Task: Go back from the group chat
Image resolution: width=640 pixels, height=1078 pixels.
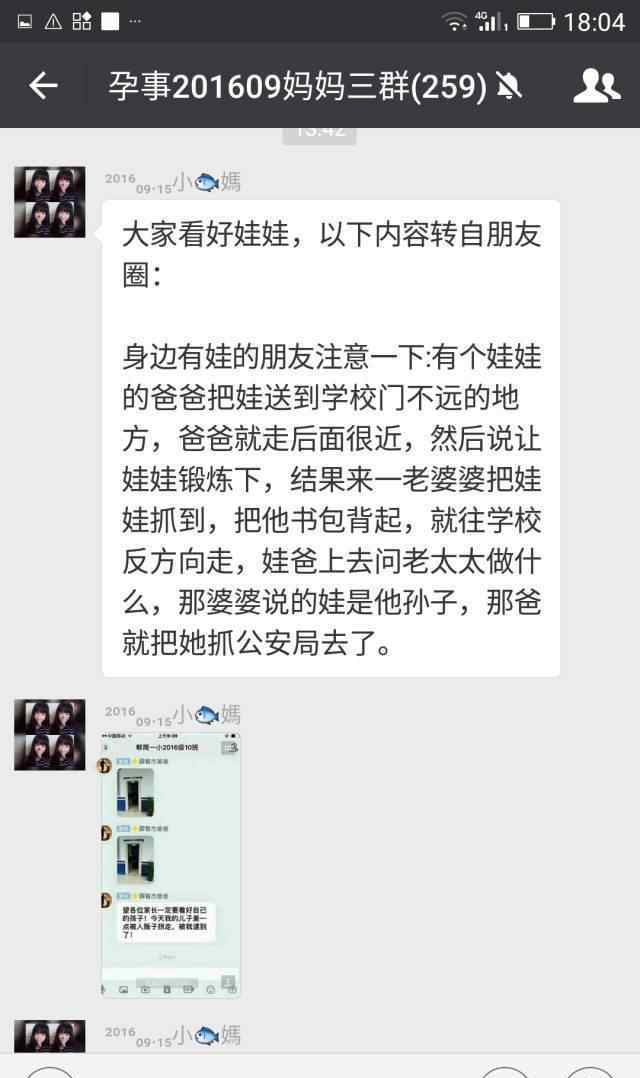Action: coord(43,86)
